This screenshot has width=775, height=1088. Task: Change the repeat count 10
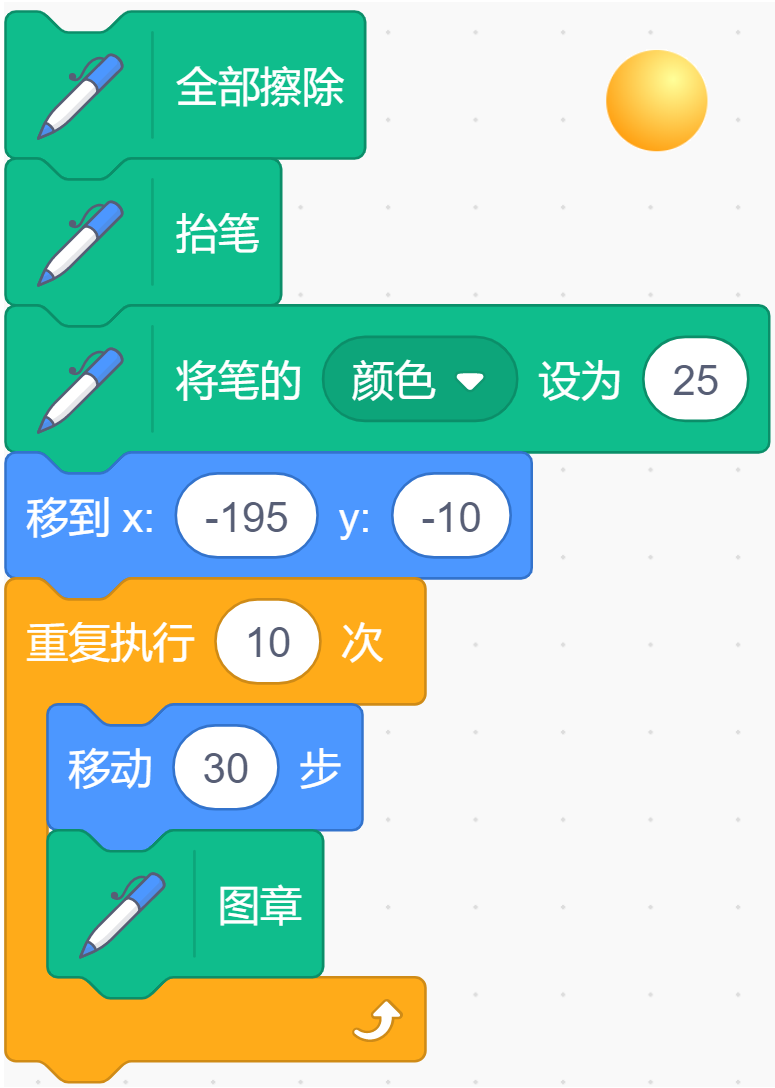[268, 642]
